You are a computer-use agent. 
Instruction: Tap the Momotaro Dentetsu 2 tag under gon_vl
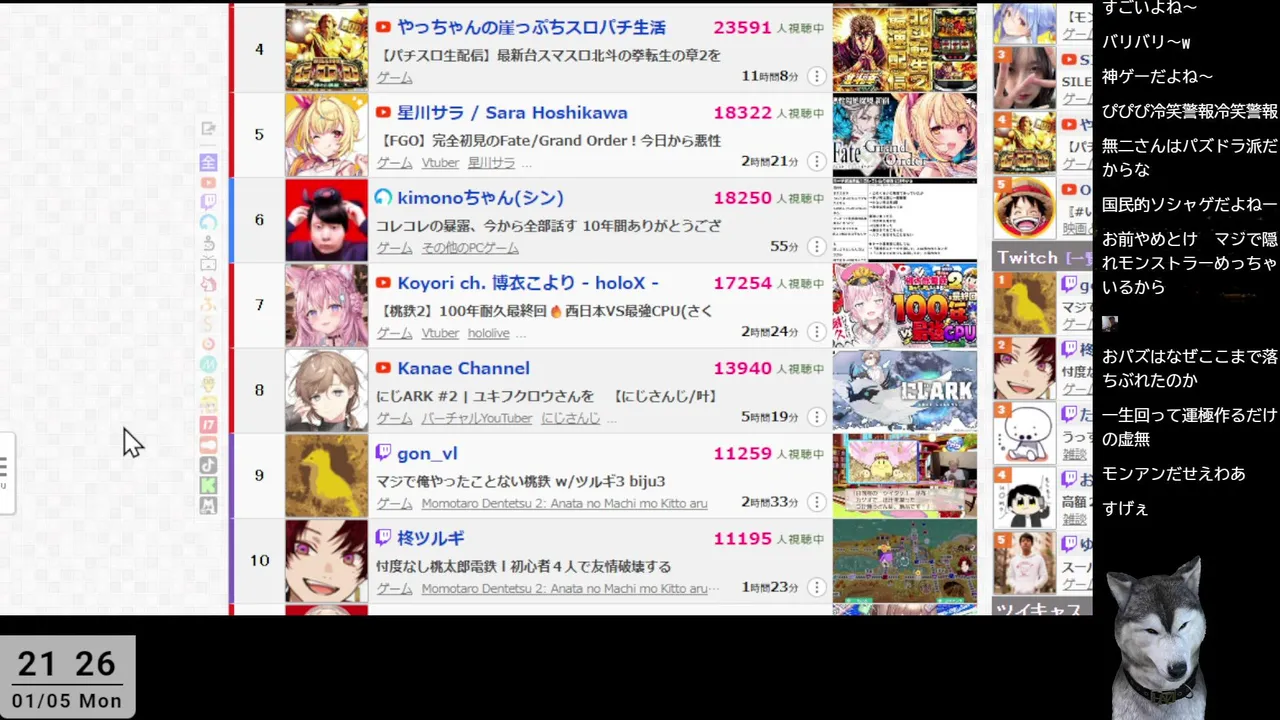(564, 503)
